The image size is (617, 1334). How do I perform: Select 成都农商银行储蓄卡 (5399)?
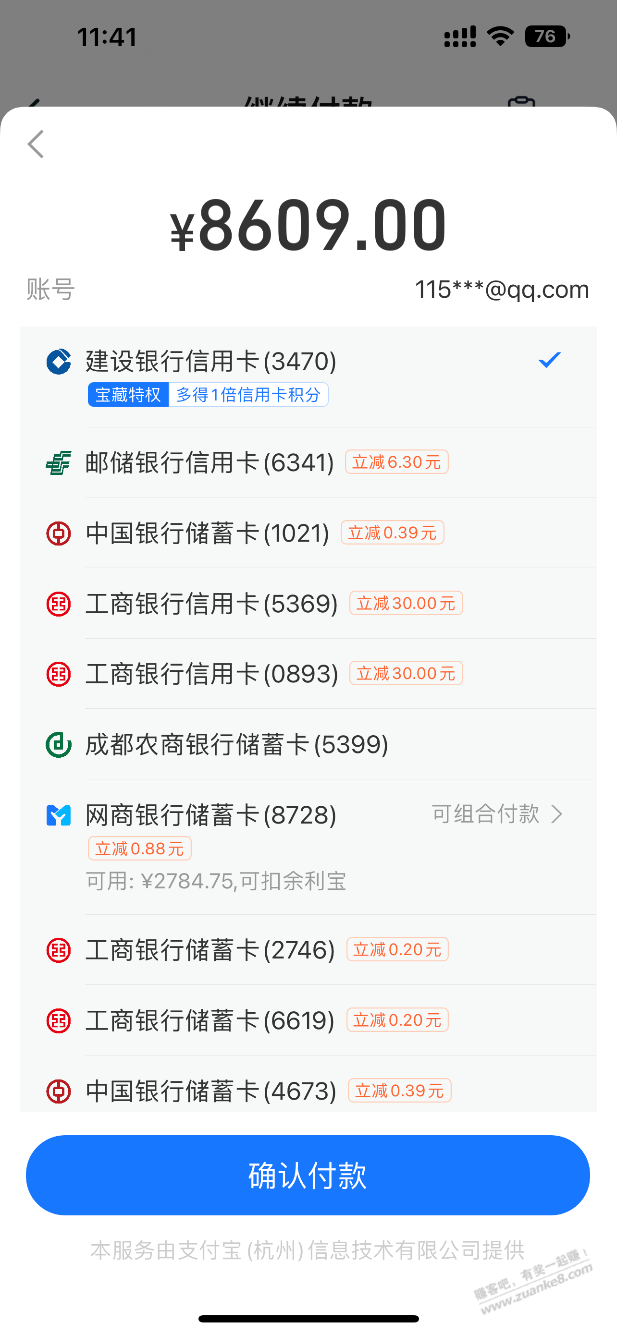coord(236,744)
